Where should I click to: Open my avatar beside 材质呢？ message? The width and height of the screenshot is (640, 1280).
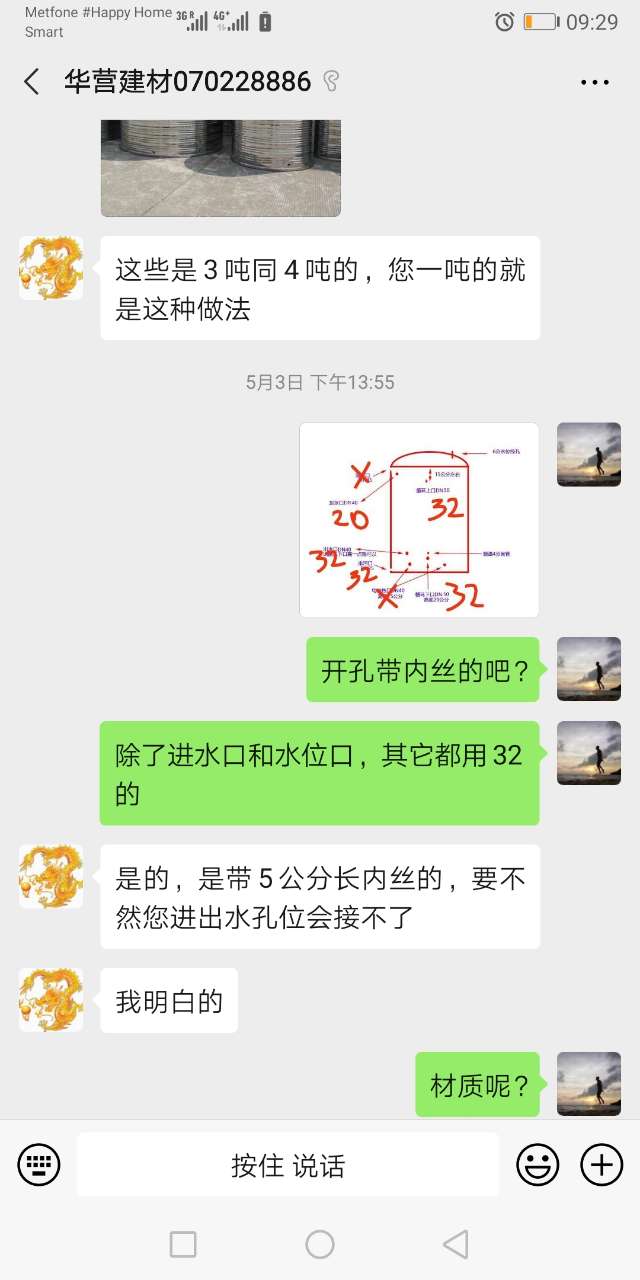[x=588, y=1084]
